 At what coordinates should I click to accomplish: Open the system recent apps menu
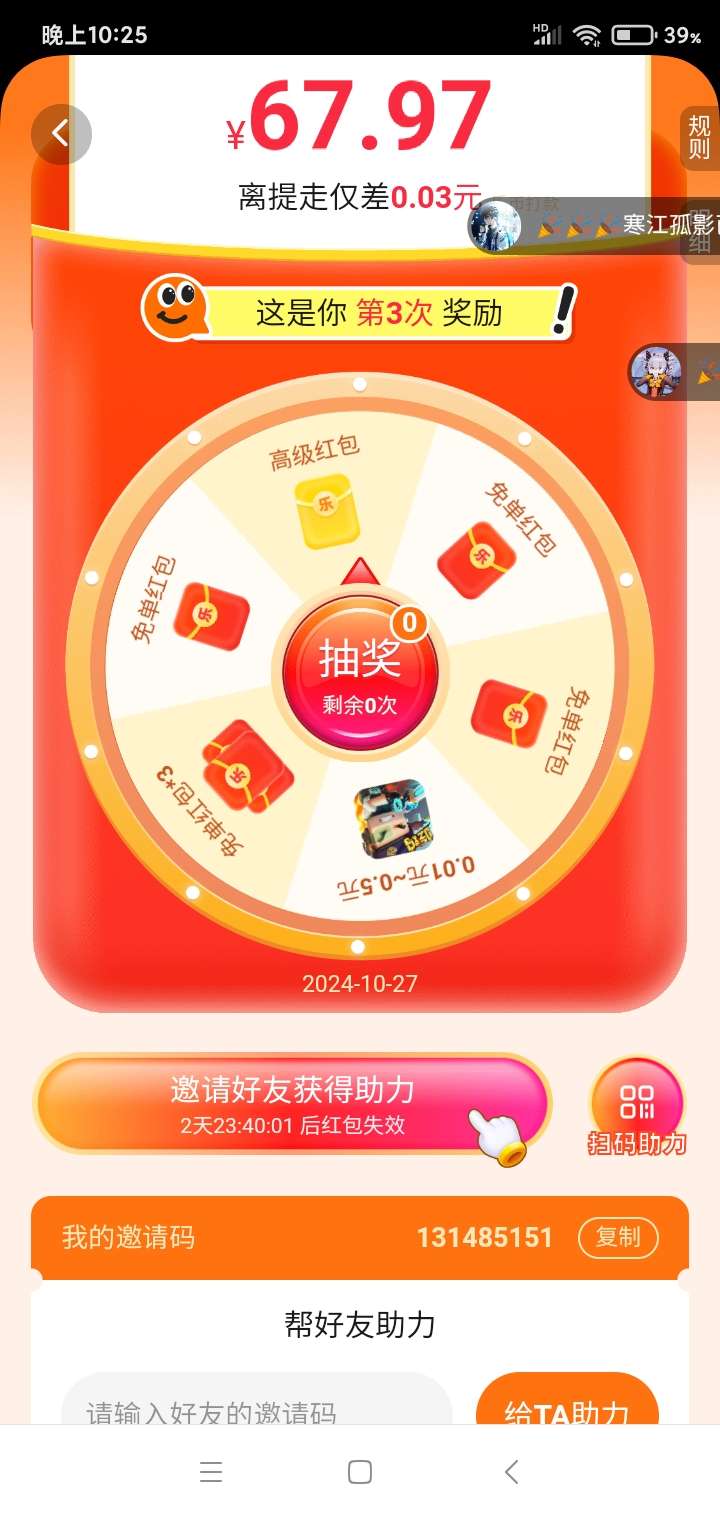[x=210, y=1472]
